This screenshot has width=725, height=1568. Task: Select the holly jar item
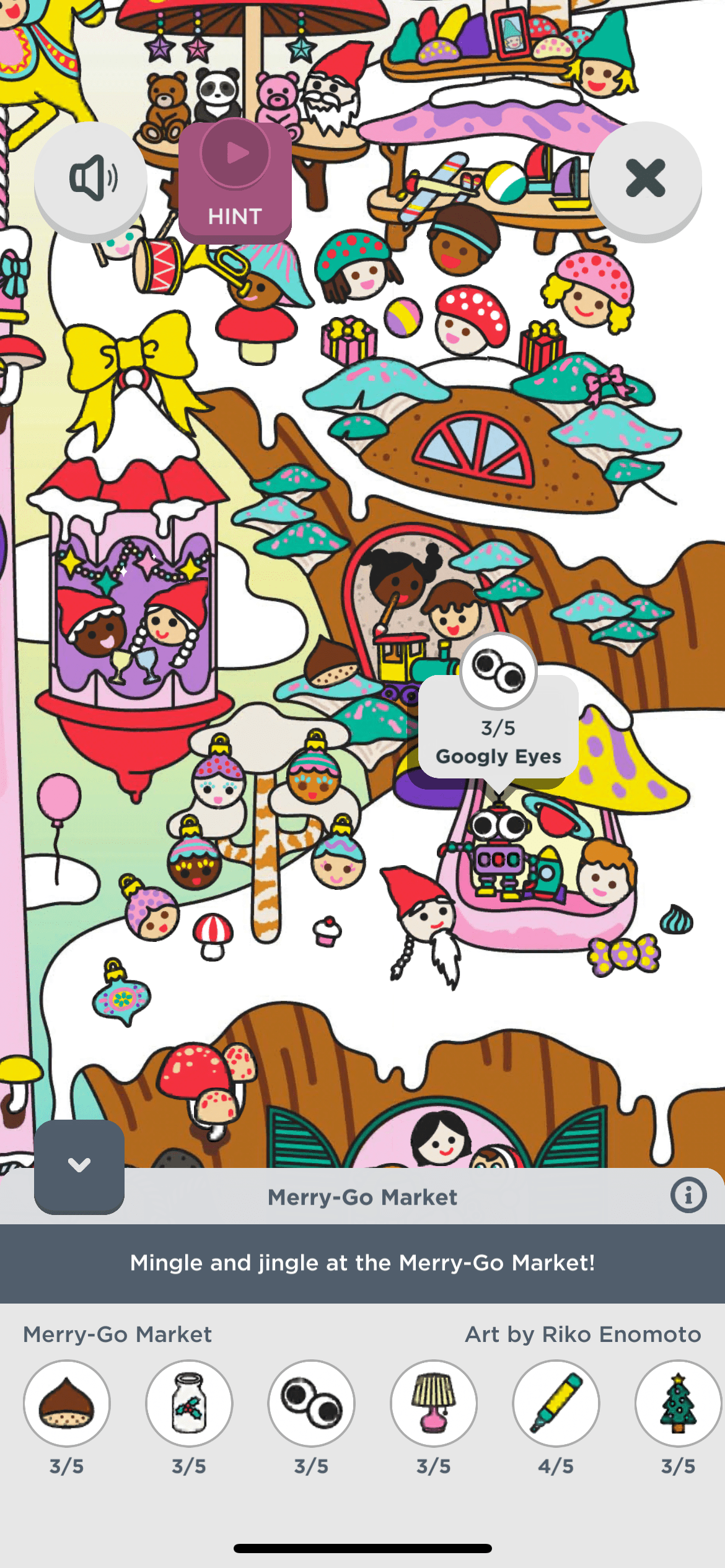coord(189,1403)
